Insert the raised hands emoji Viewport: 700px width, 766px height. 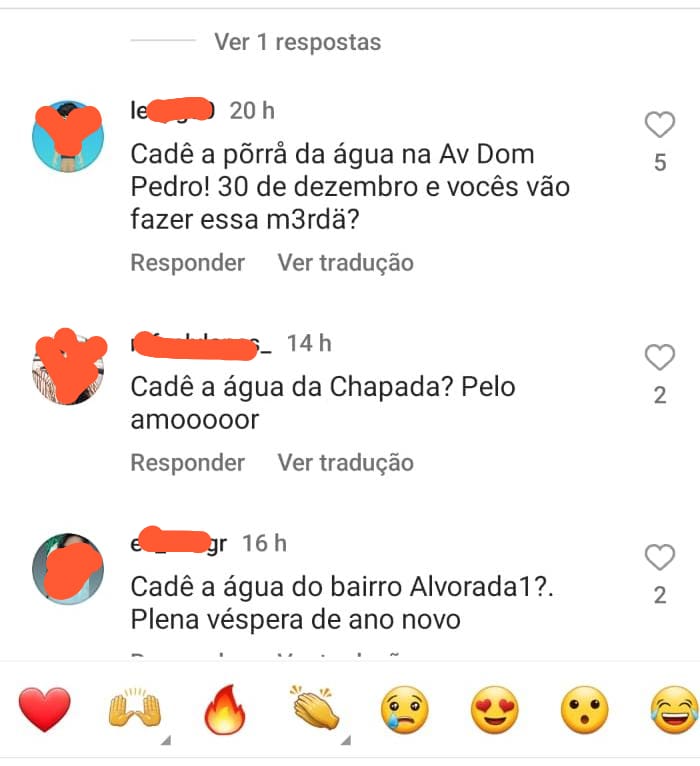[134, 711]
